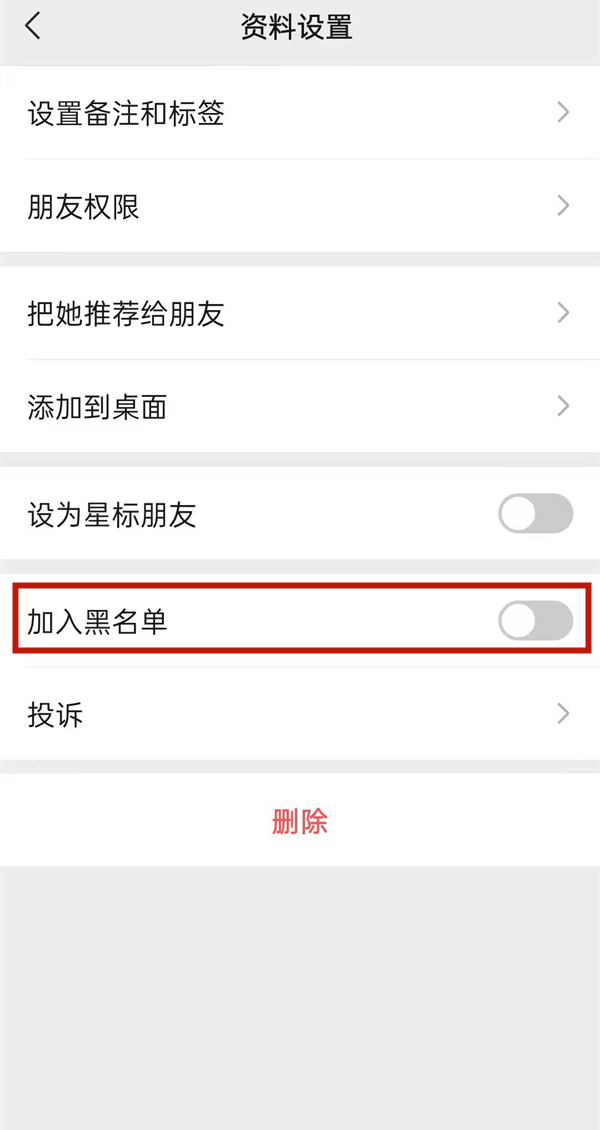Select 把她推荐给朋友
This screenshot has width=600, height=1130.
pos(300,314)
